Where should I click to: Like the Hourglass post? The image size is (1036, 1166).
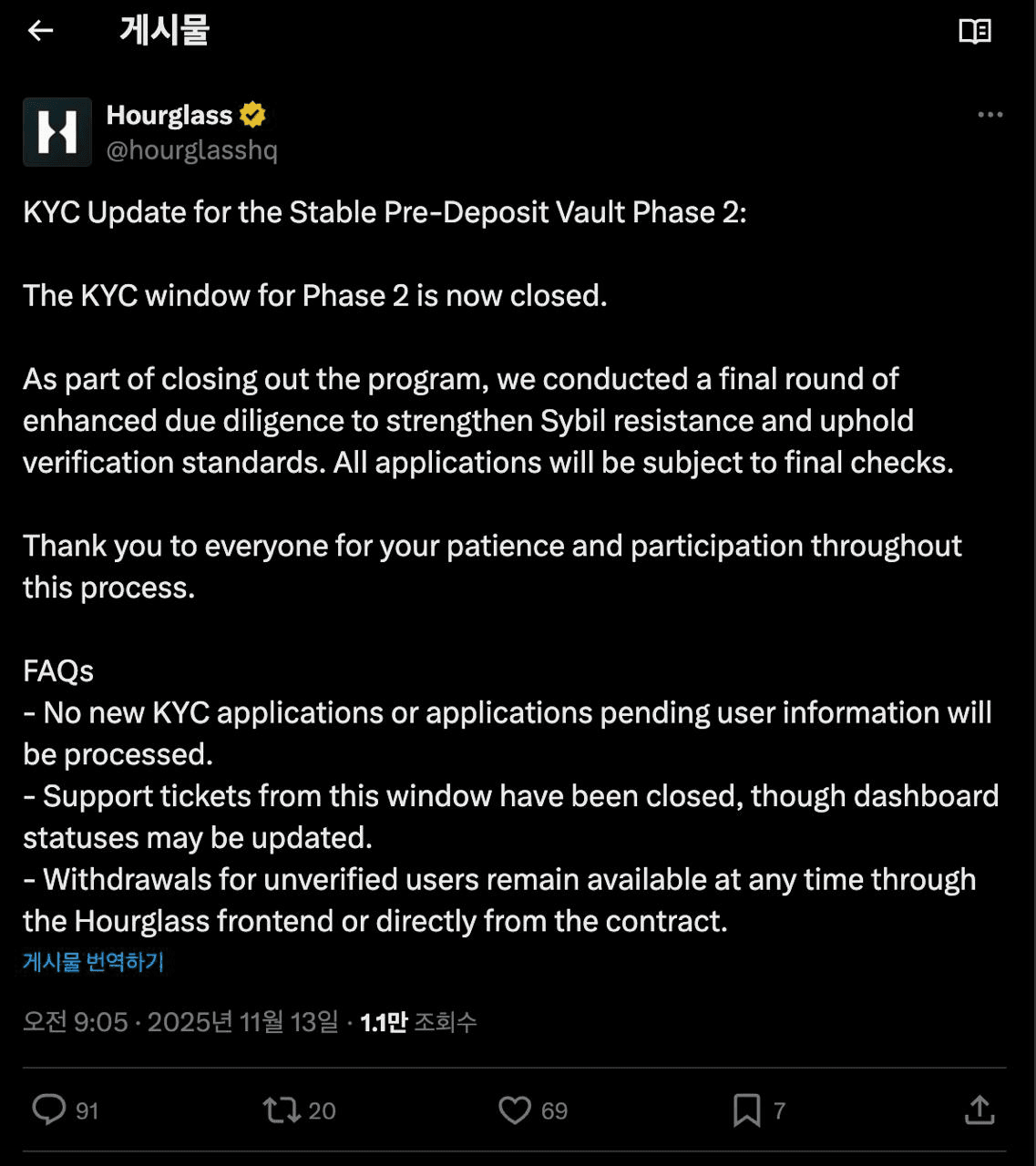515,1110
